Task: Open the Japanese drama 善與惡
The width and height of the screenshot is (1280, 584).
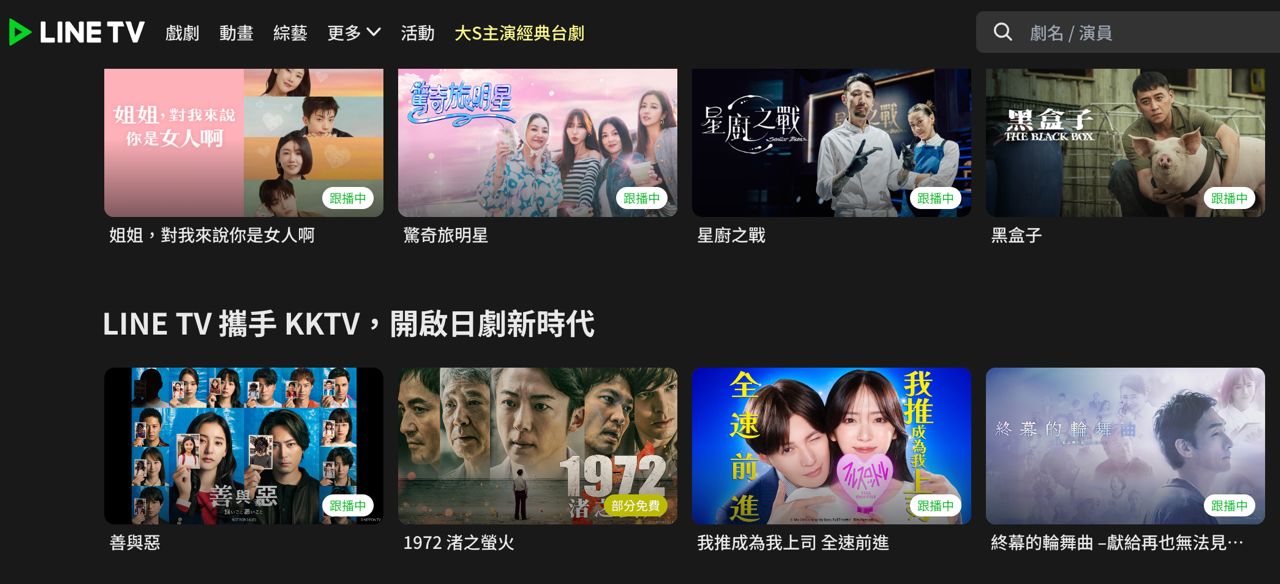Action: [244, 446]
